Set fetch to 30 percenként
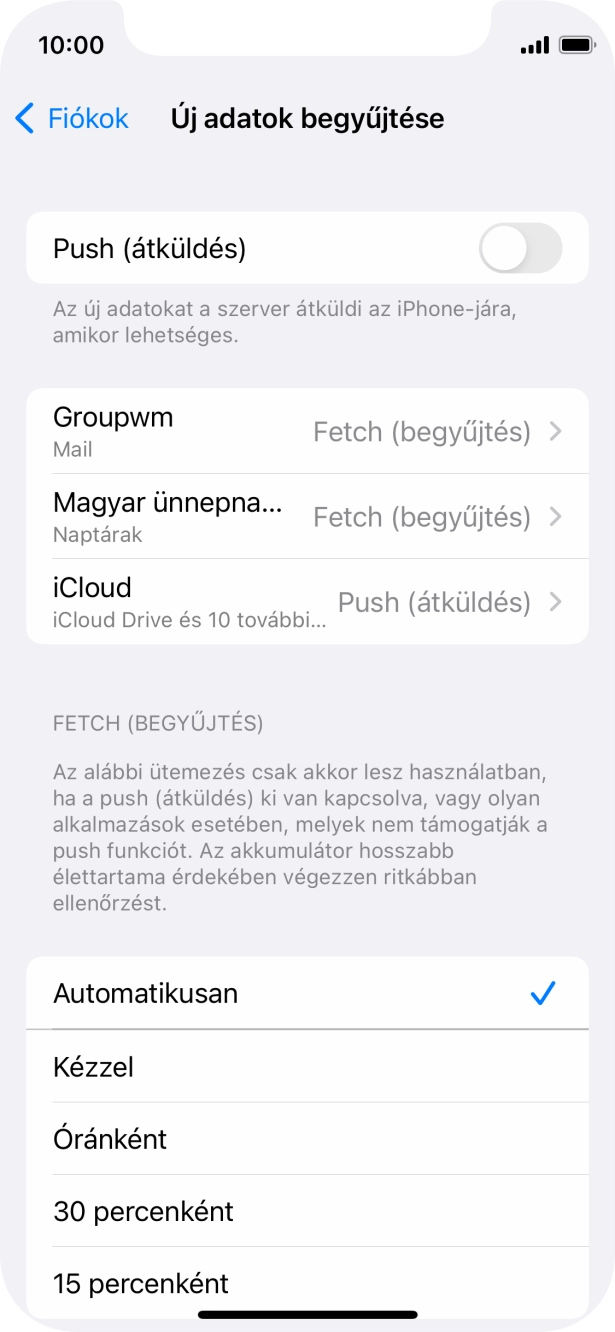615x1332 pixels. coord(307,1211)
